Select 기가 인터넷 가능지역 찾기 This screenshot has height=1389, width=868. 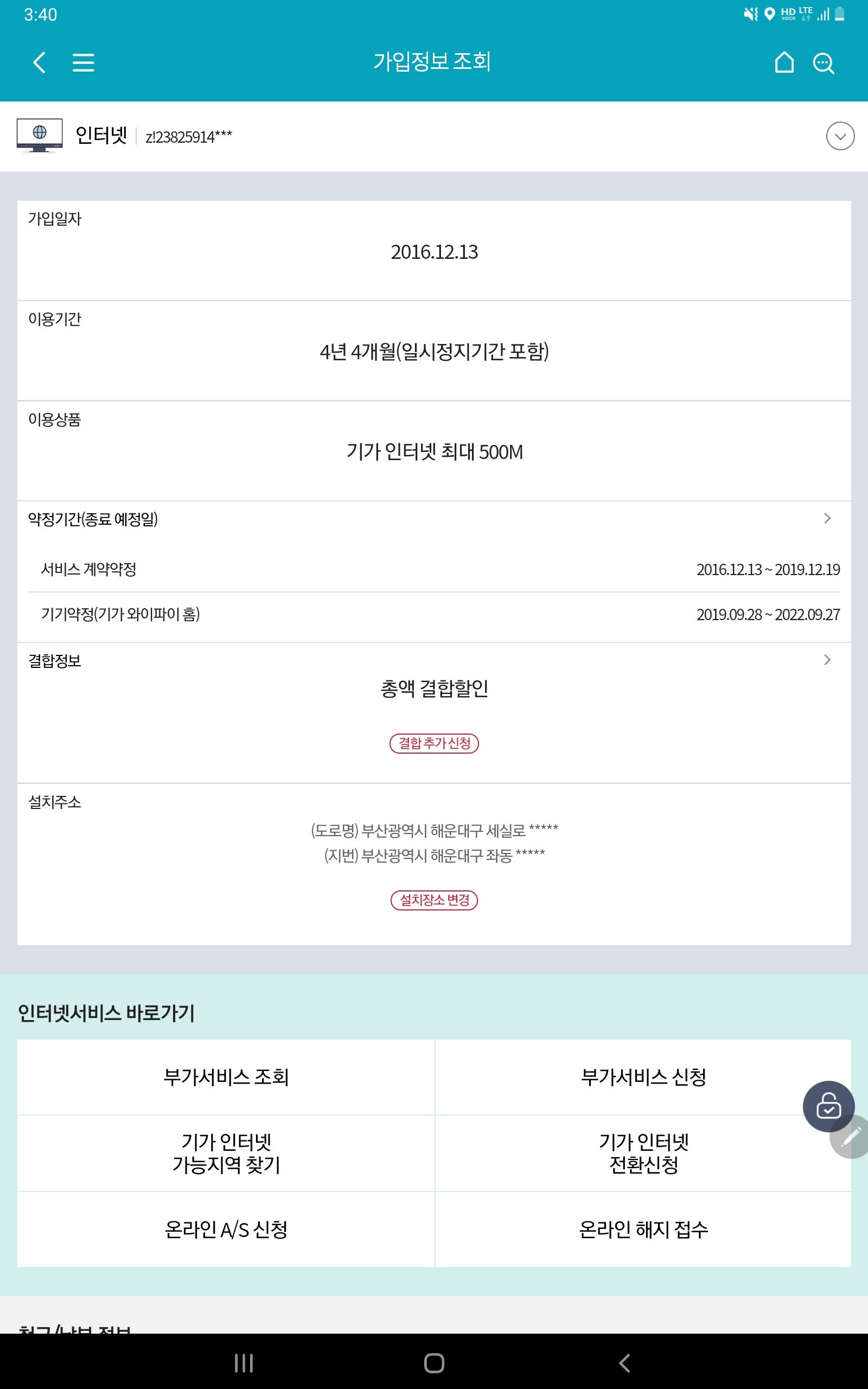coord(226,1153)
